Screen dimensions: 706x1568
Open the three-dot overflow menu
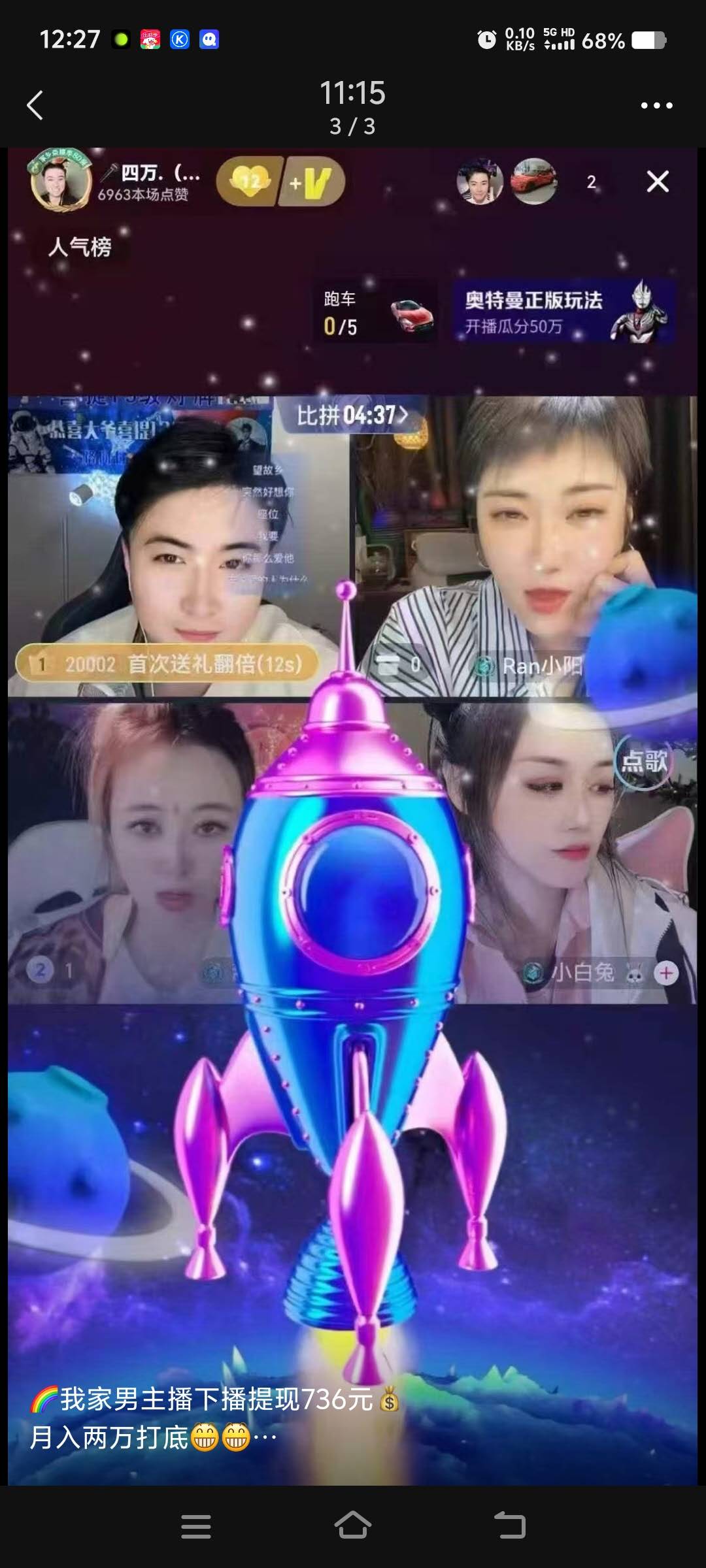coord(656,105)
